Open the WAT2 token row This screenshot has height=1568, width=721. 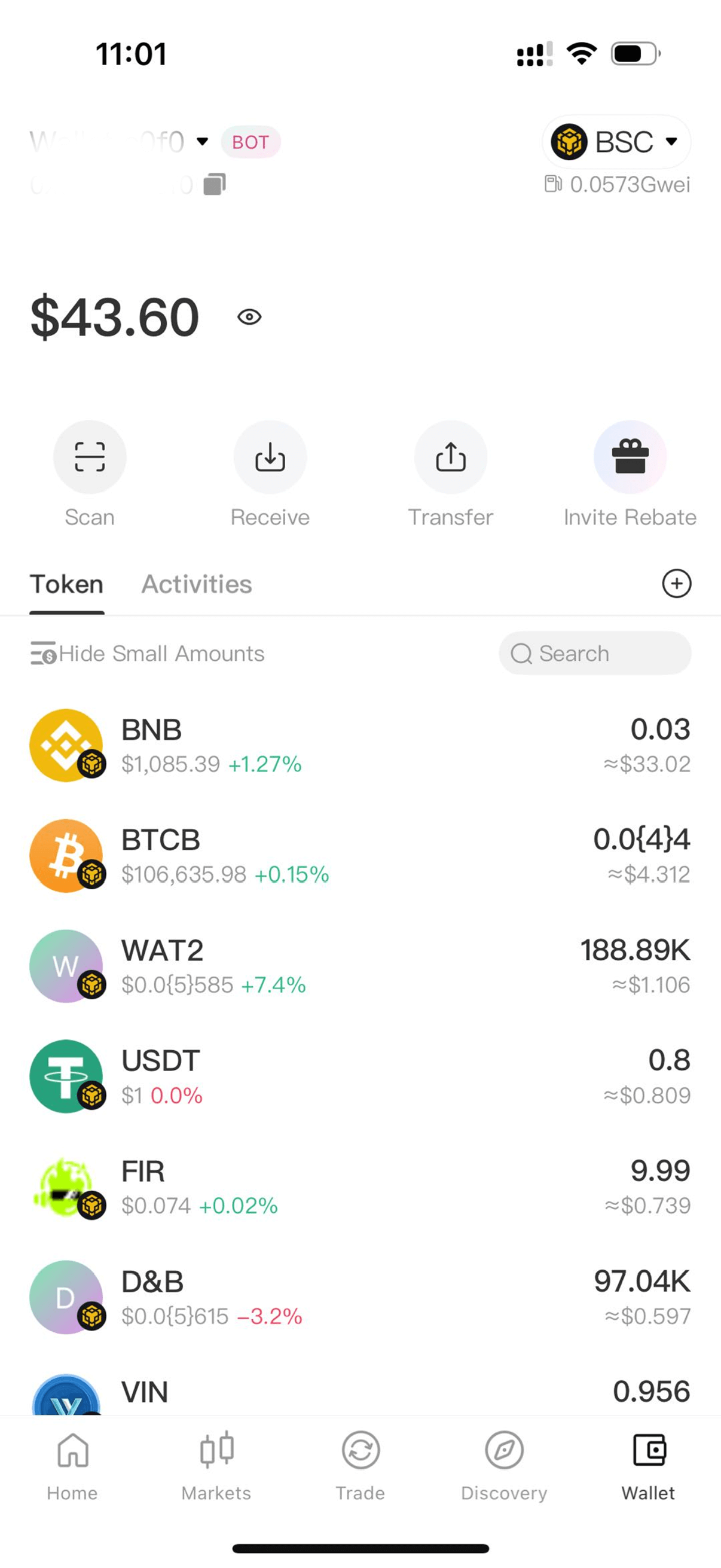tap(360, 966)
